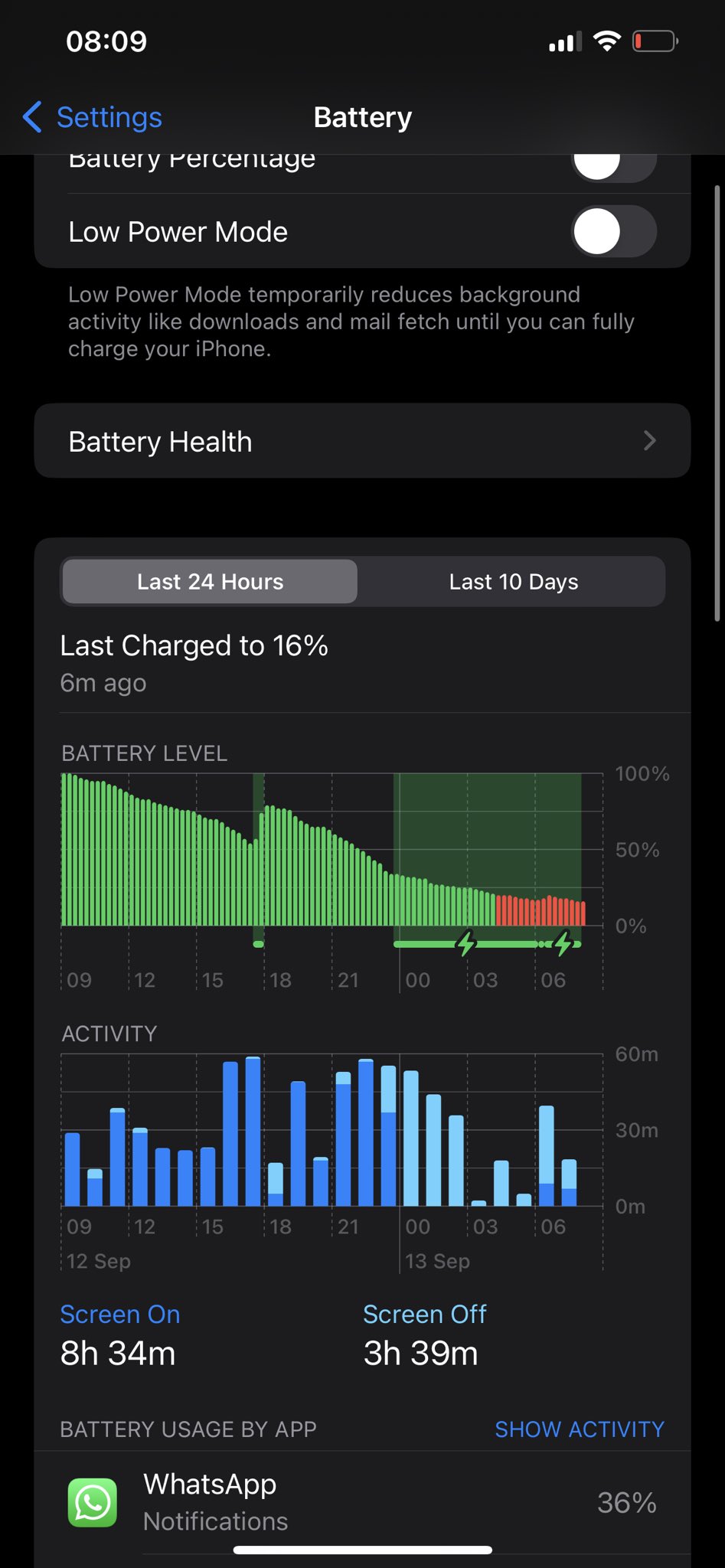Enable Low Power Mode
Image resolution: width=725 pixels, height=1568 pixels.
pos(614,231)
